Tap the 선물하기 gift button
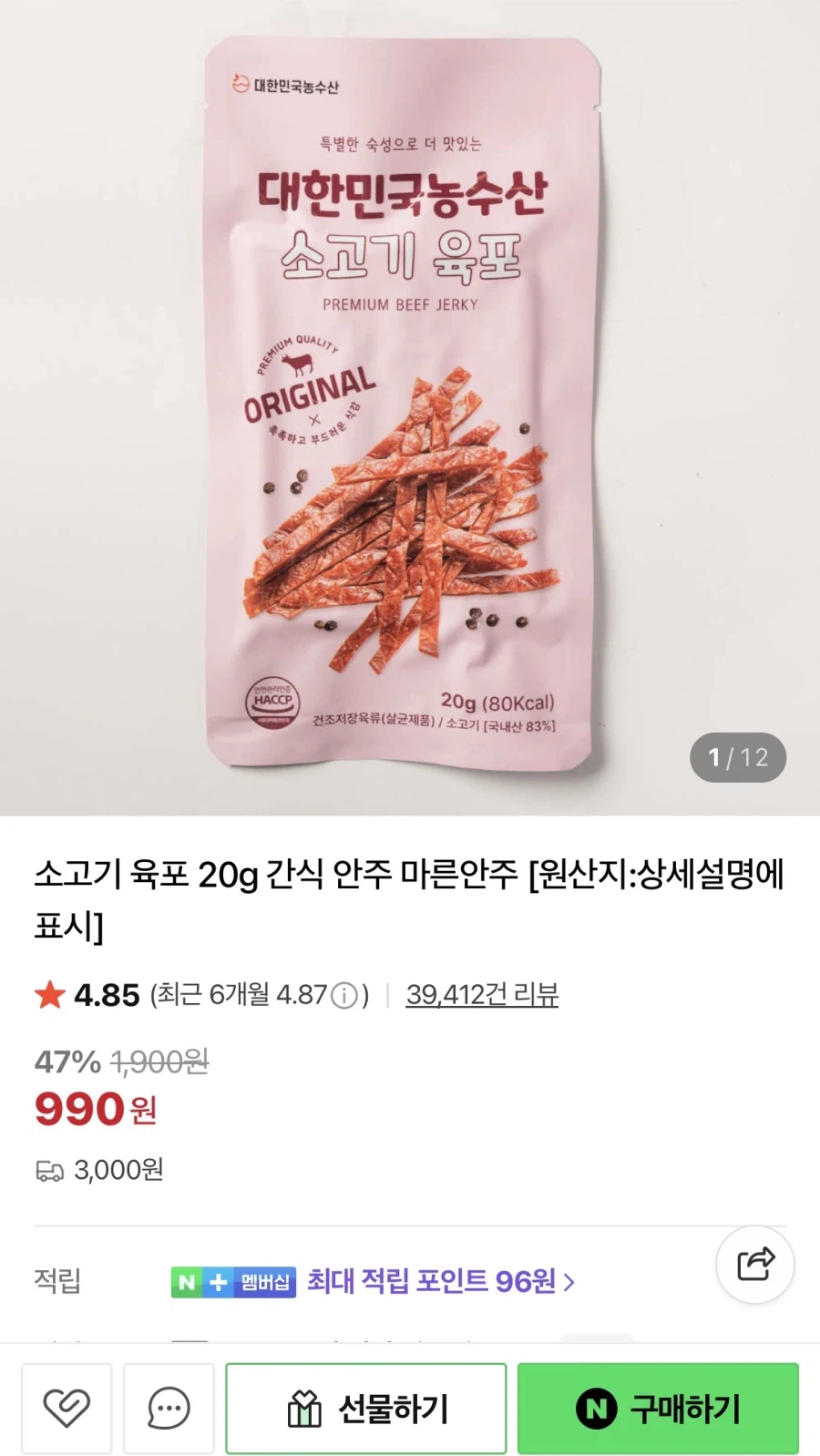 click(364, 1408)
